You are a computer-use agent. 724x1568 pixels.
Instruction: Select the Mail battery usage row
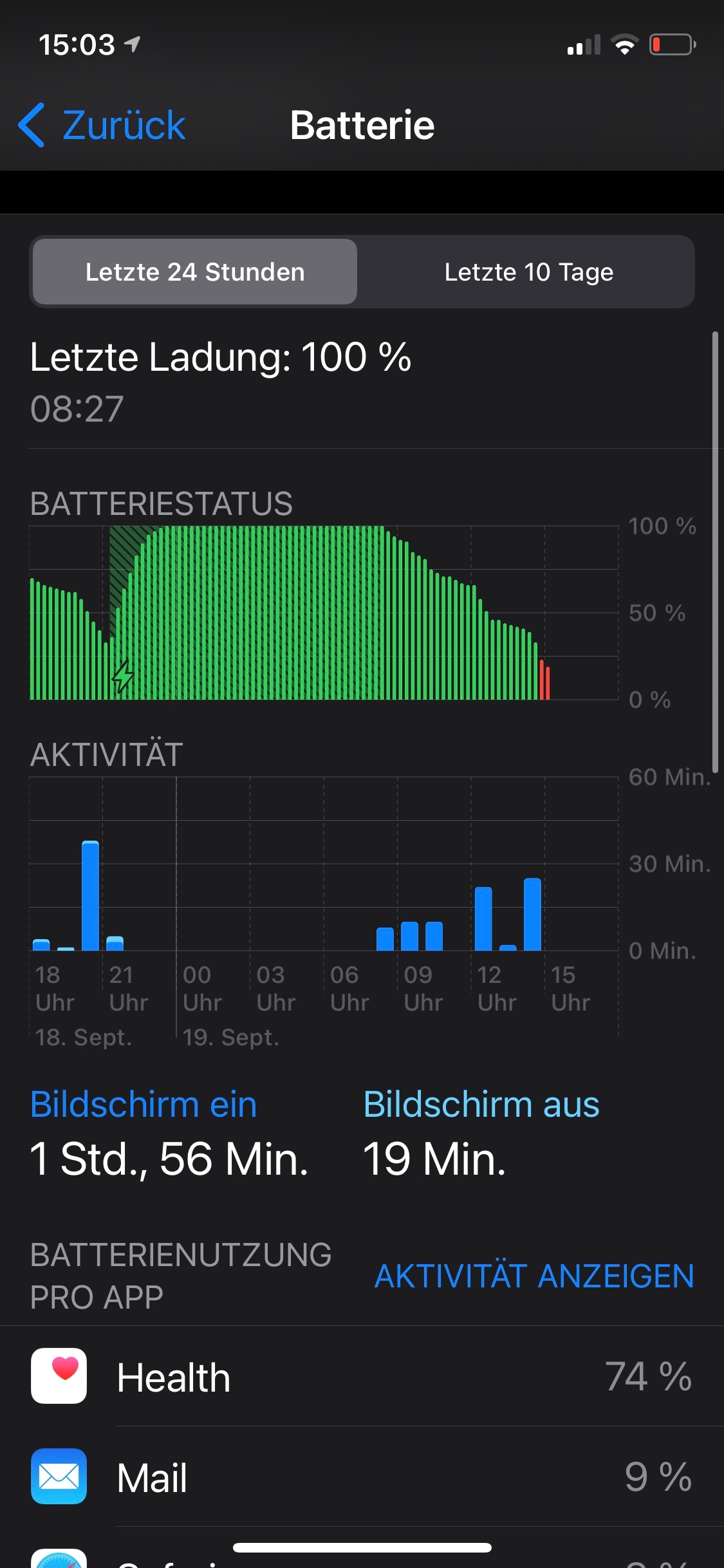pos(362,1477)
